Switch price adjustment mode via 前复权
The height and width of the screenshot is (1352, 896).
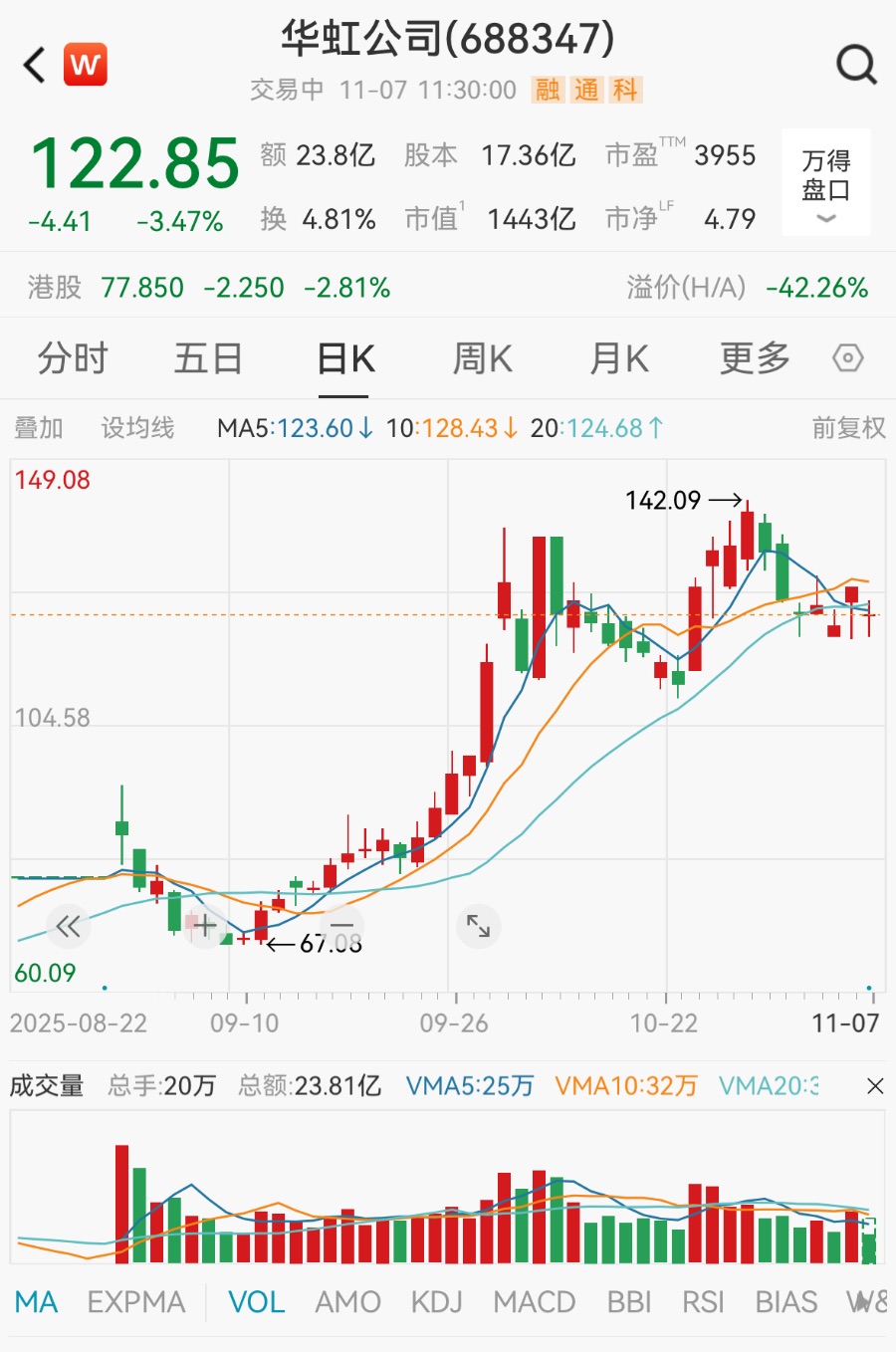(848, 427)
